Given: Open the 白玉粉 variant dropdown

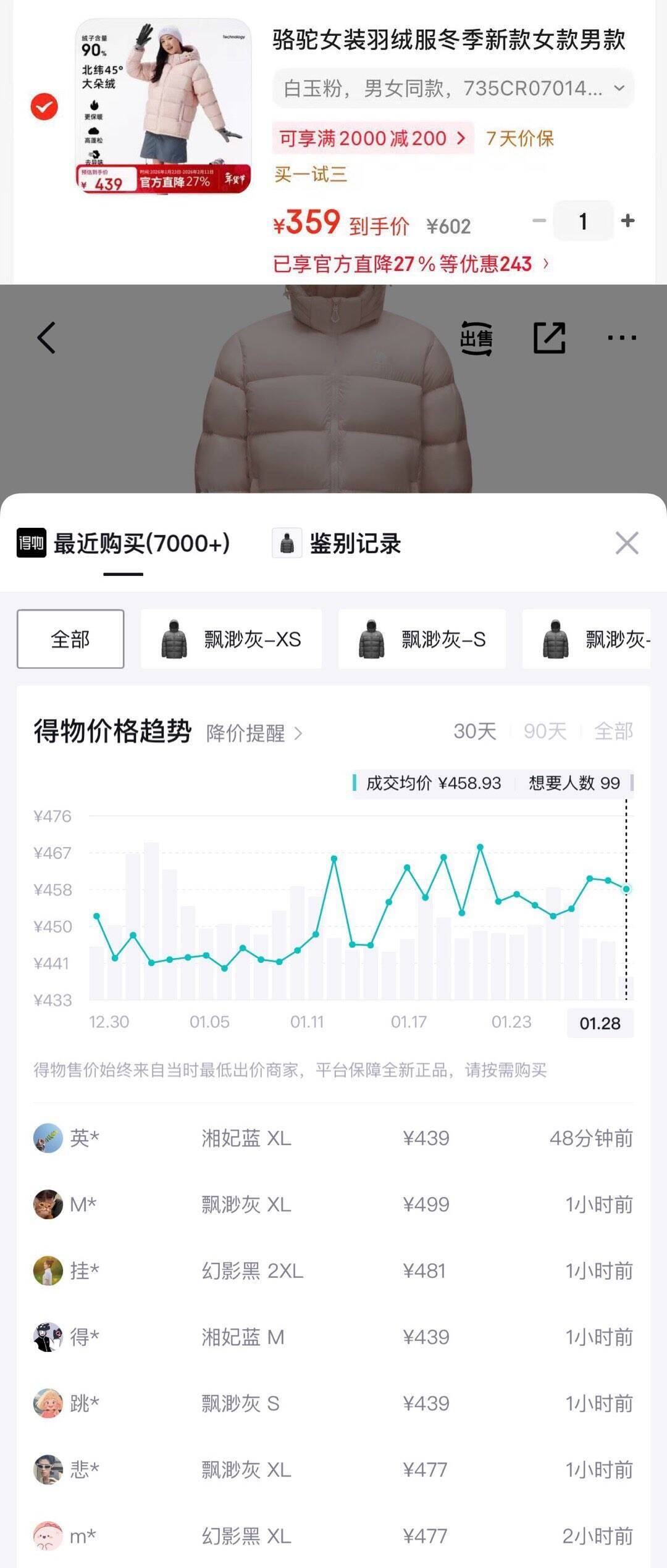Looking at the screenshot, I should 453,89.
